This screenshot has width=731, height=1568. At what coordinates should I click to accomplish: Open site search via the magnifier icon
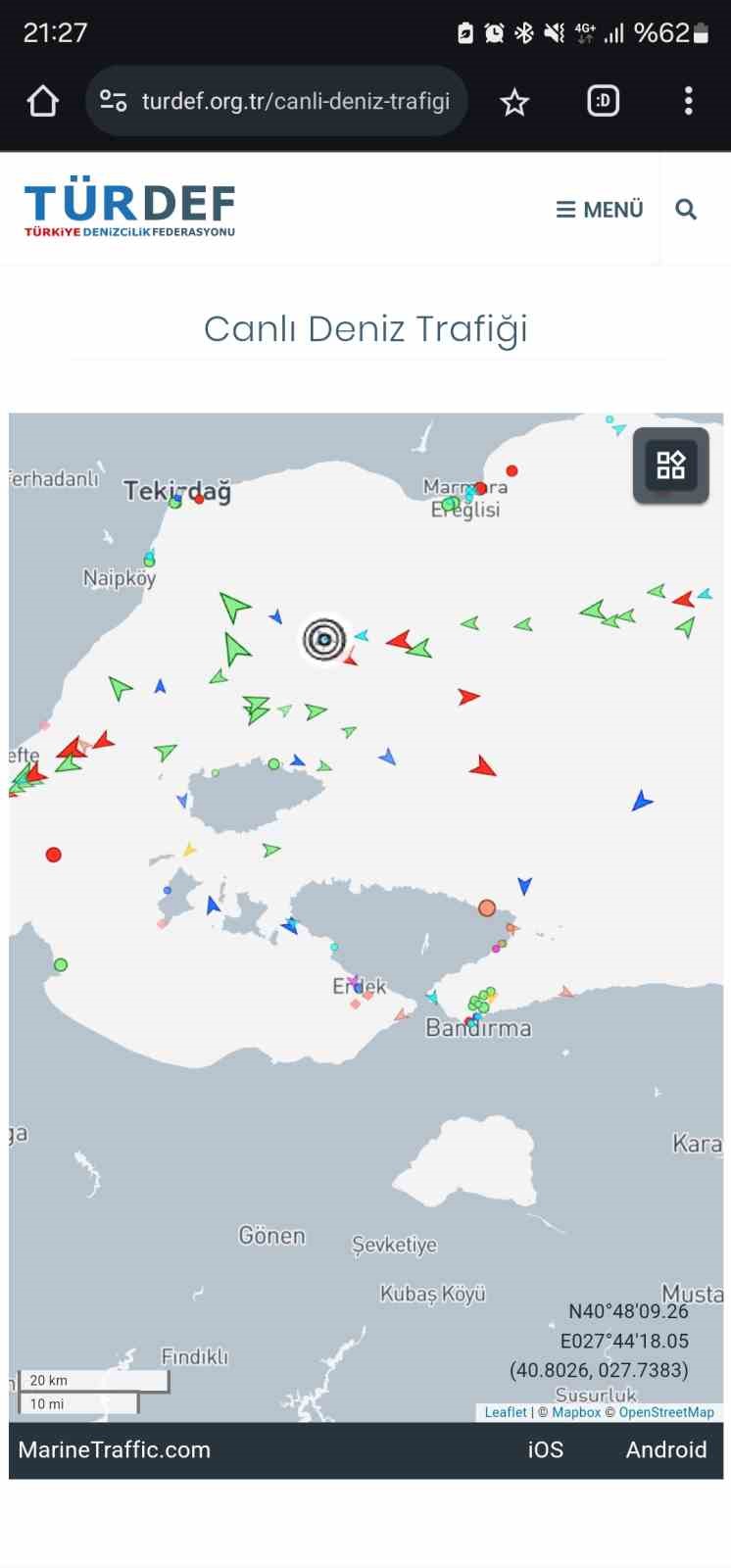(x=685, y=209)
